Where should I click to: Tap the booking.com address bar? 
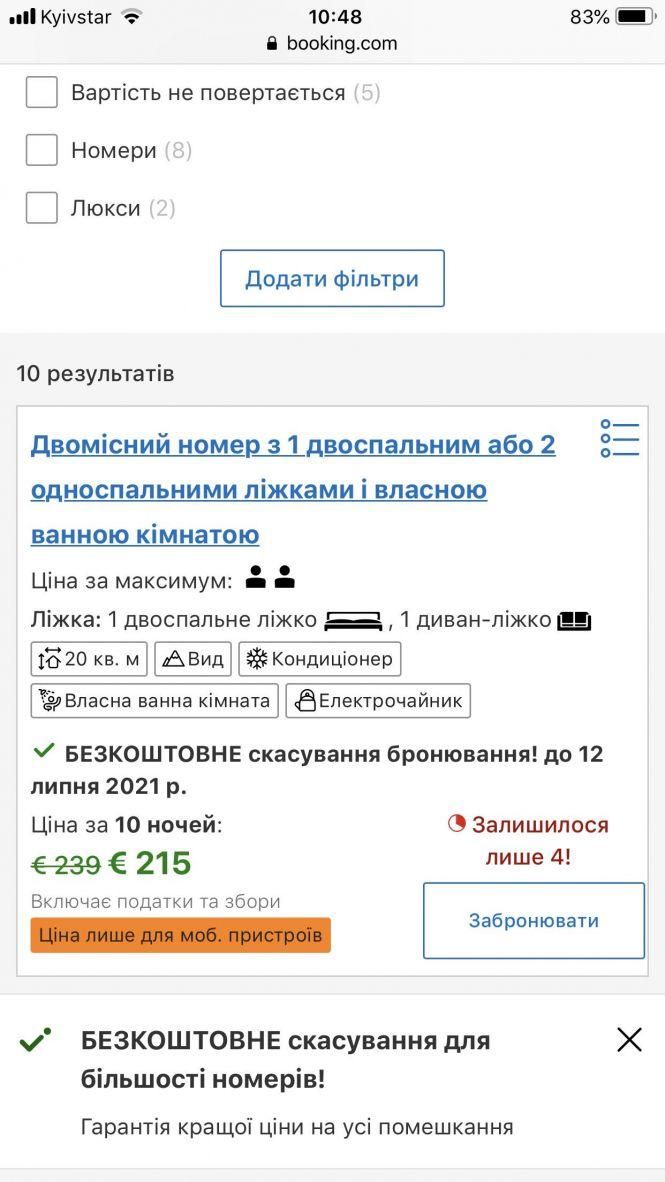click(332, 43)
